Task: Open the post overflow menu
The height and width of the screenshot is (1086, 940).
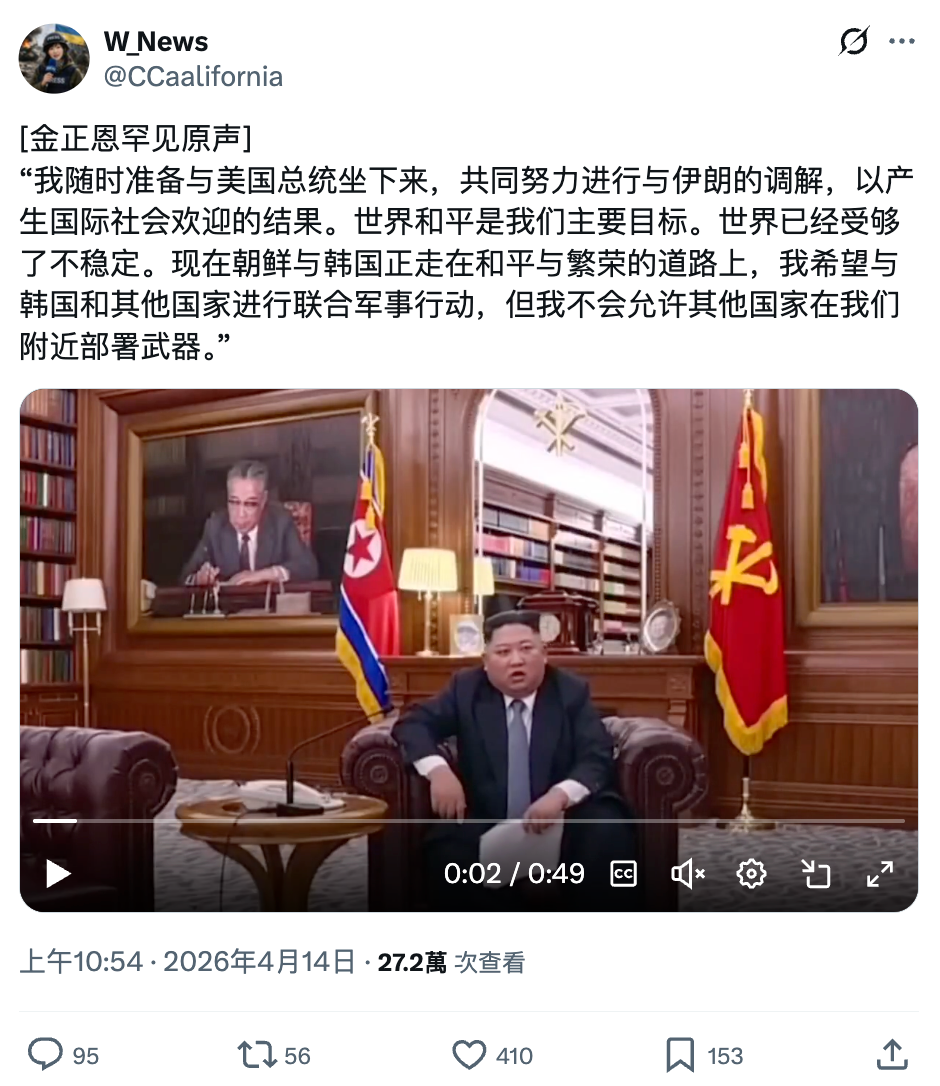Action: click(902, 42)
